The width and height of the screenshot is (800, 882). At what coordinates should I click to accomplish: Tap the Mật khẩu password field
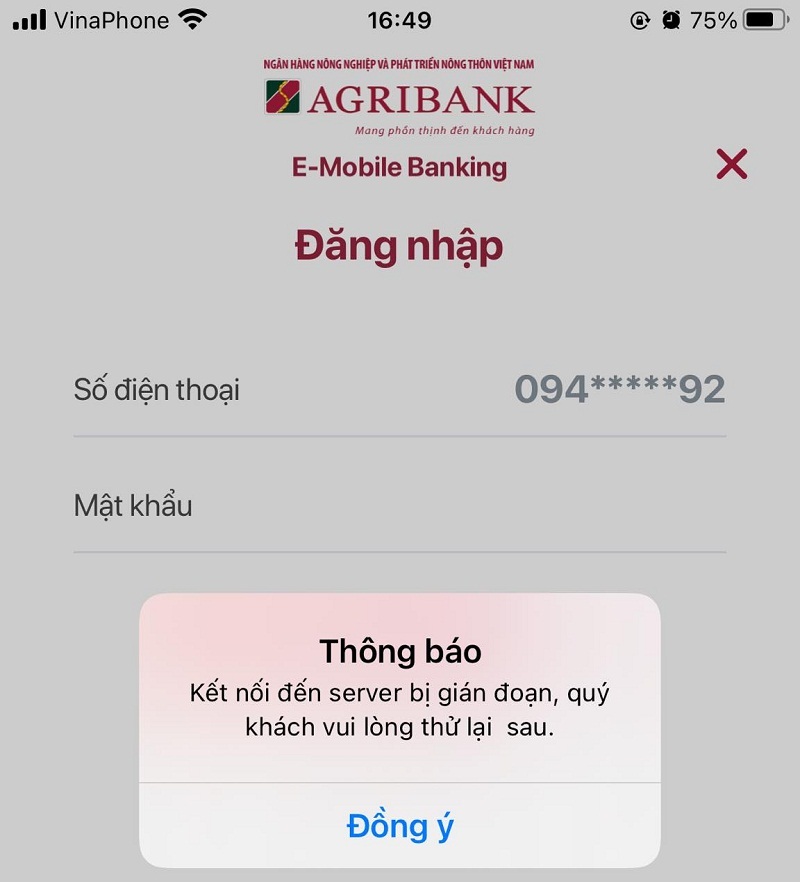coord(400,506)
